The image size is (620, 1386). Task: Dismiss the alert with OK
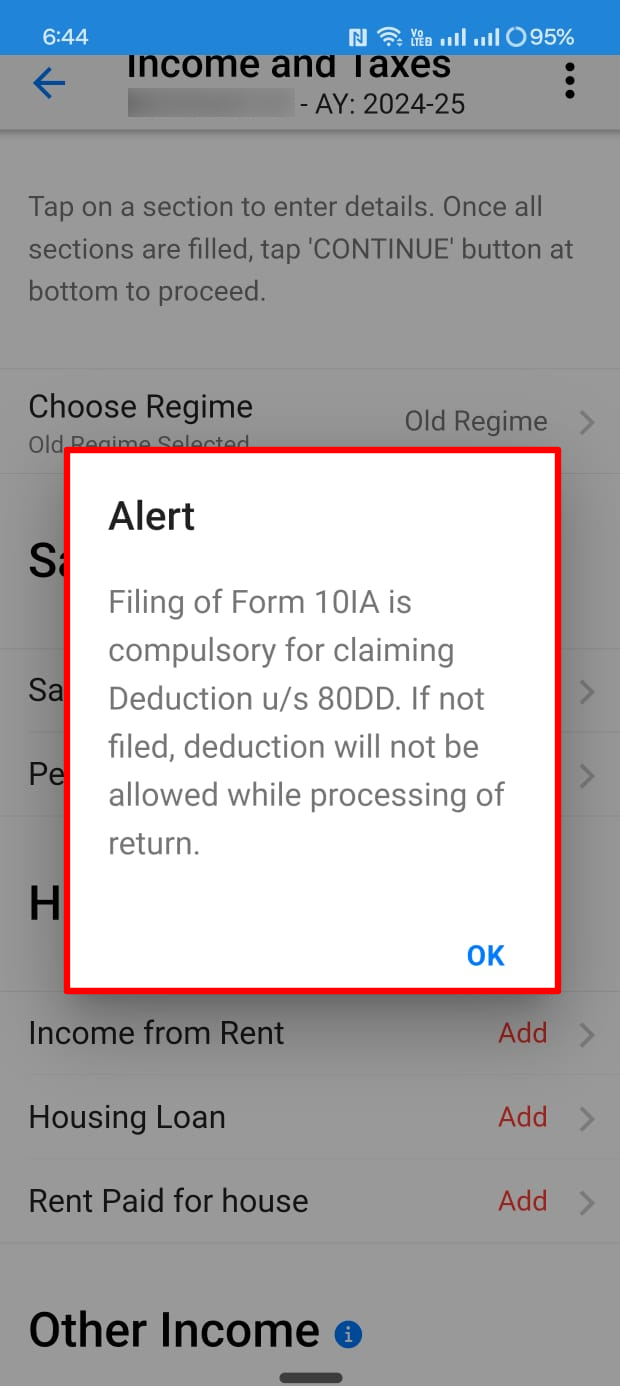click(486, 956)
